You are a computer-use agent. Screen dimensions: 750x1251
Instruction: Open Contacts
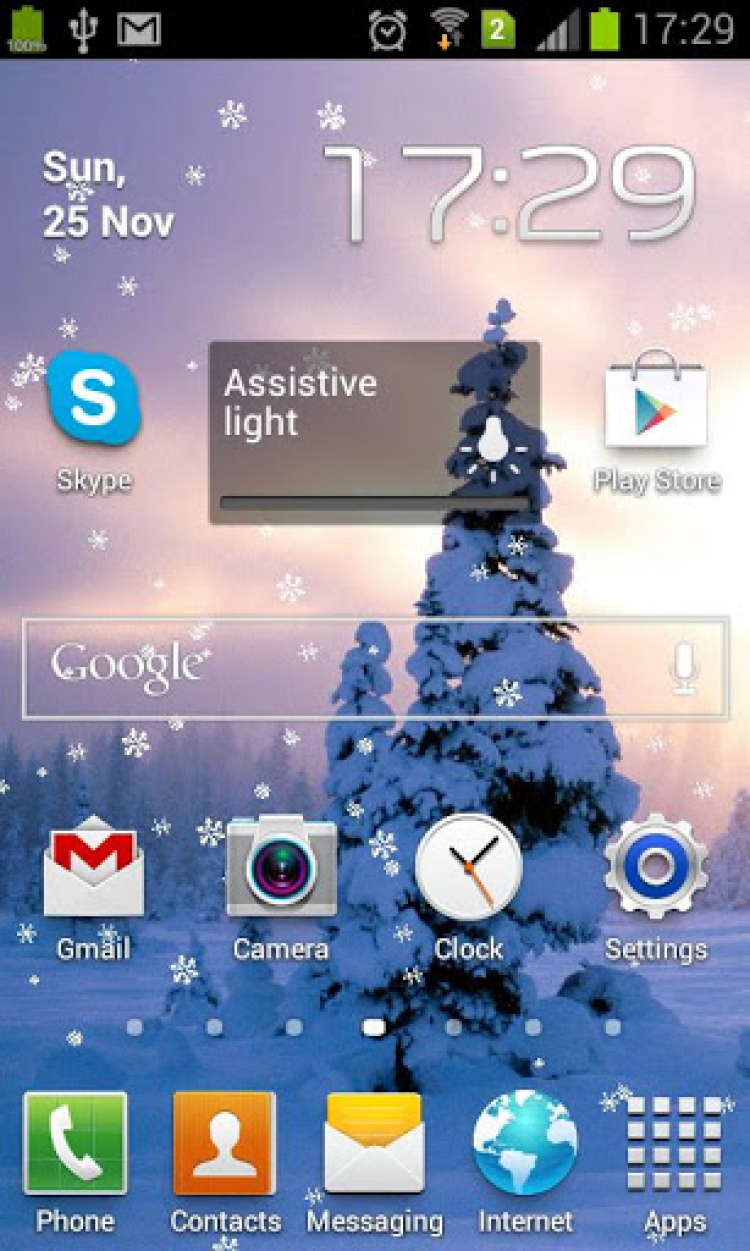(x=225, y=1143)
